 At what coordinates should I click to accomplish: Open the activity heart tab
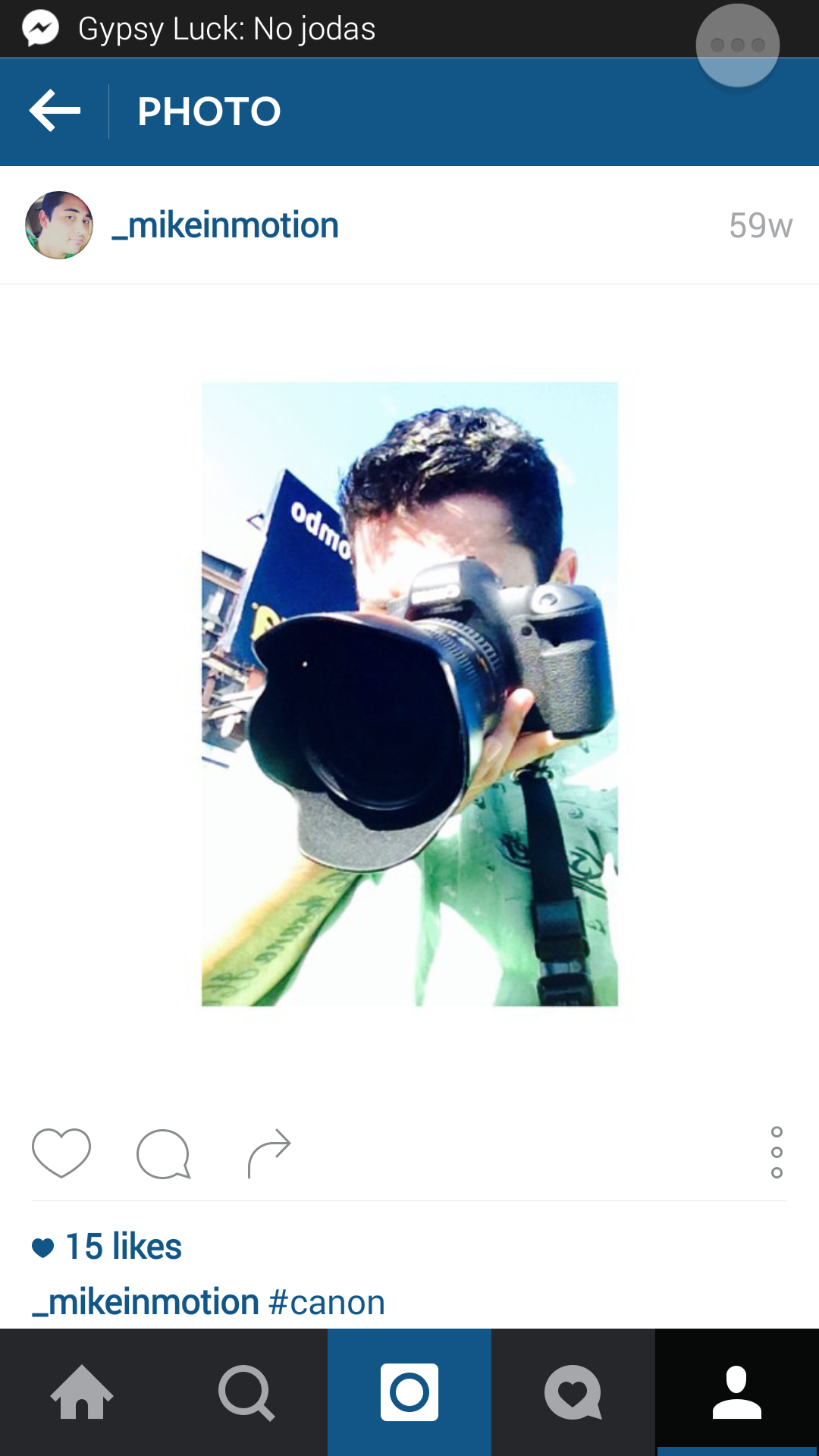(x=573, y=1392)
